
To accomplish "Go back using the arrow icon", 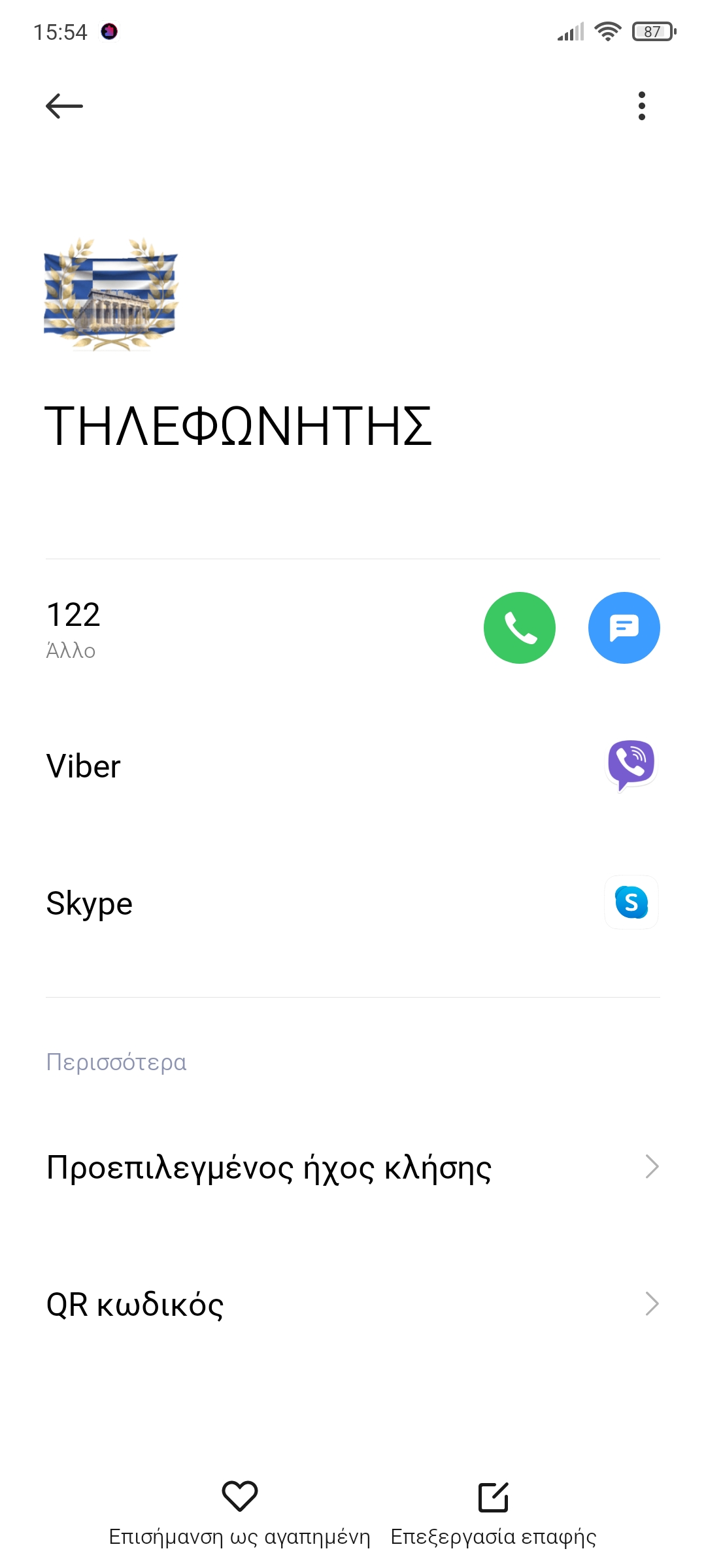I will (64, 106).
